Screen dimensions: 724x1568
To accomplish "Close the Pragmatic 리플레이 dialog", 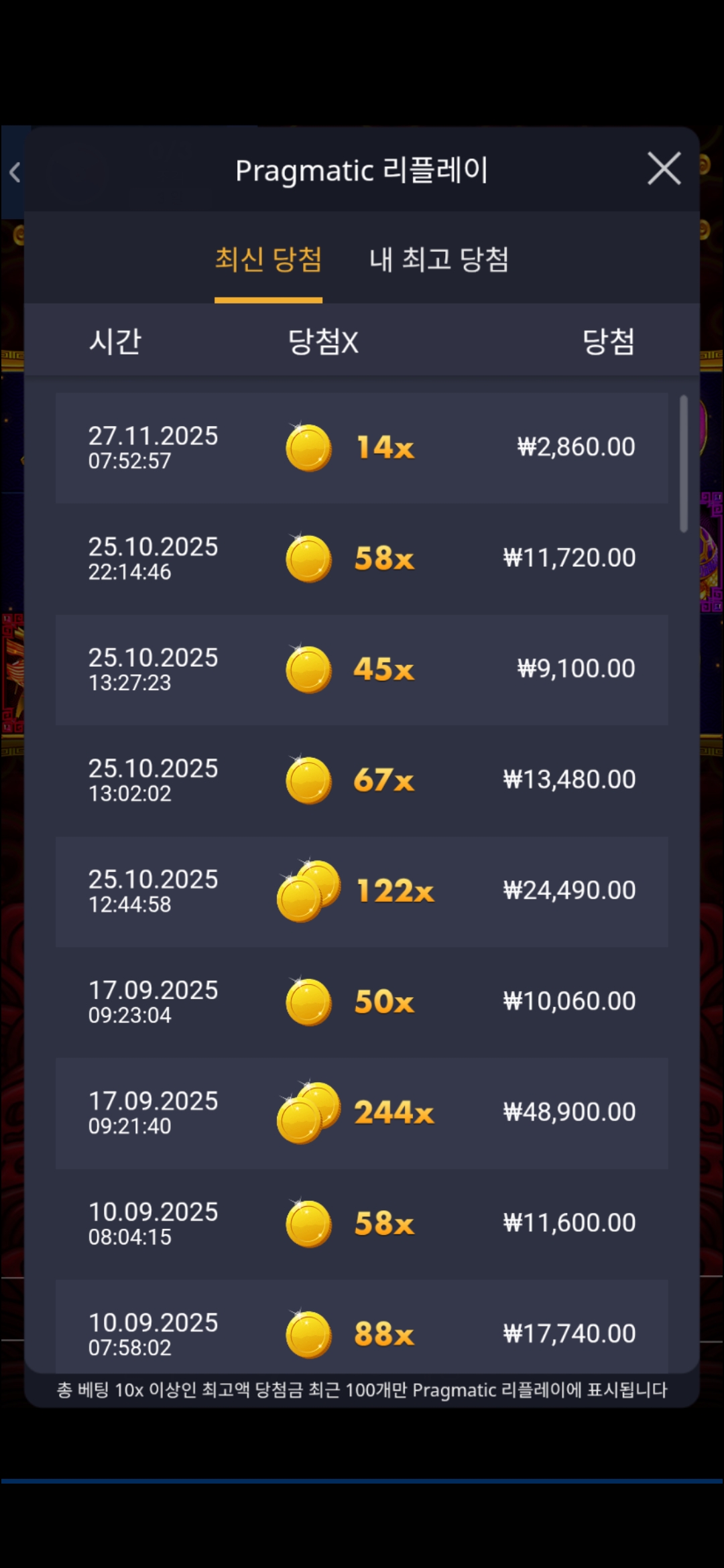I will [x=664, y=168].
